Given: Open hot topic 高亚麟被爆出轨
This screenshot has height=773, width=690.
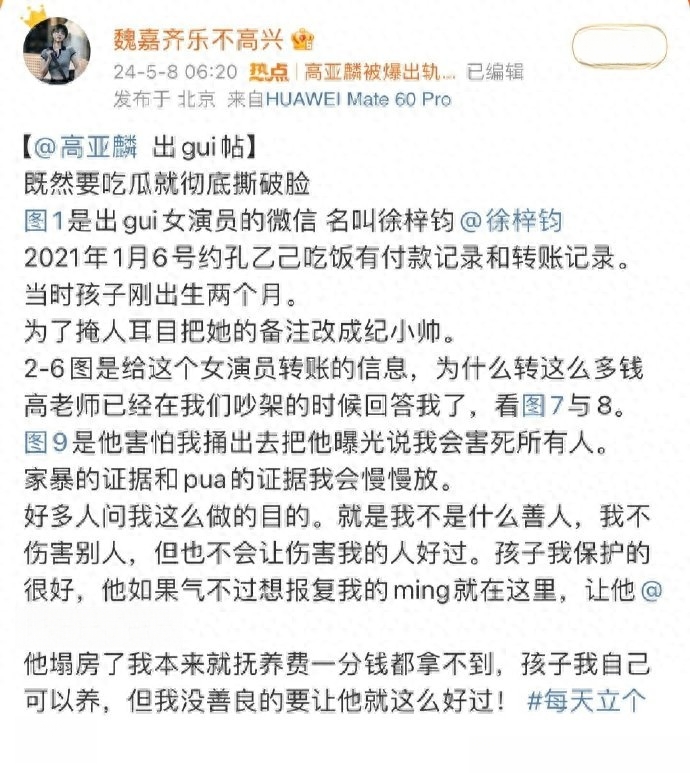Looking at the screenshot, I should 379,71.
